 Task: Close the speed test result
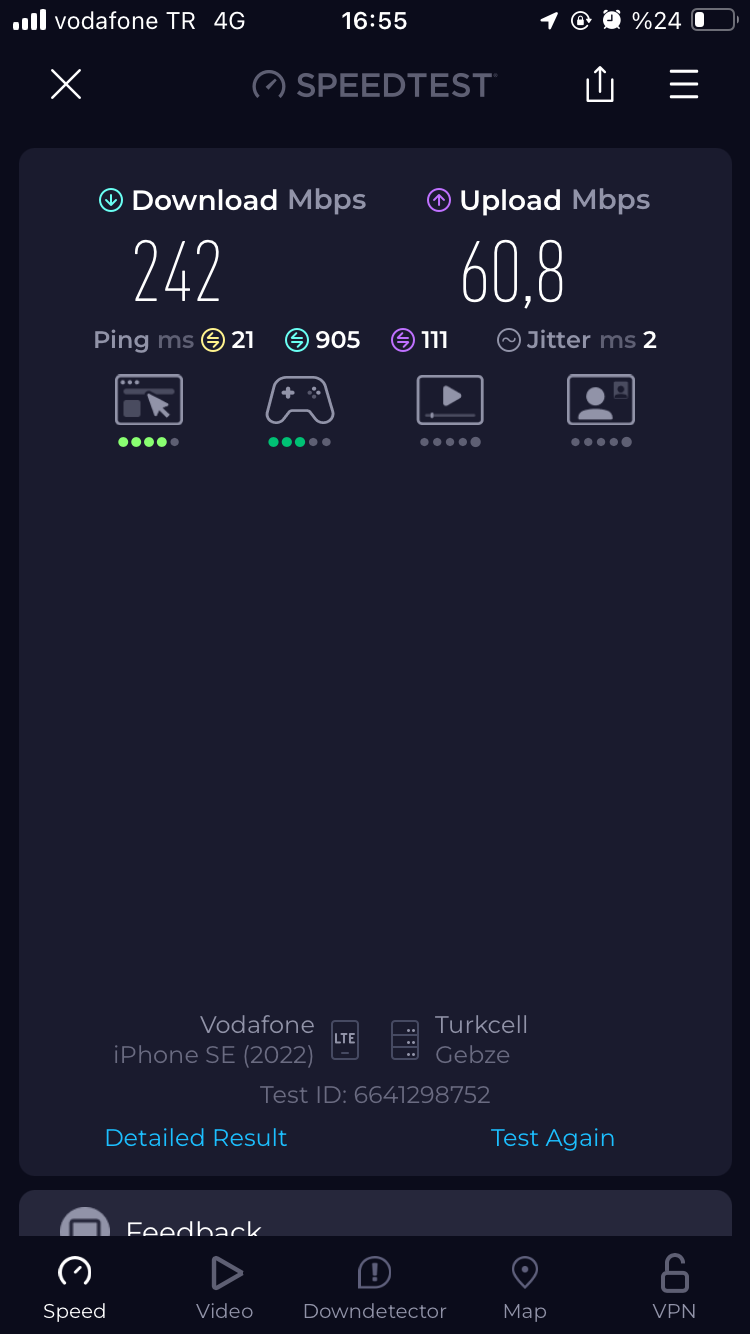point(66,85)
